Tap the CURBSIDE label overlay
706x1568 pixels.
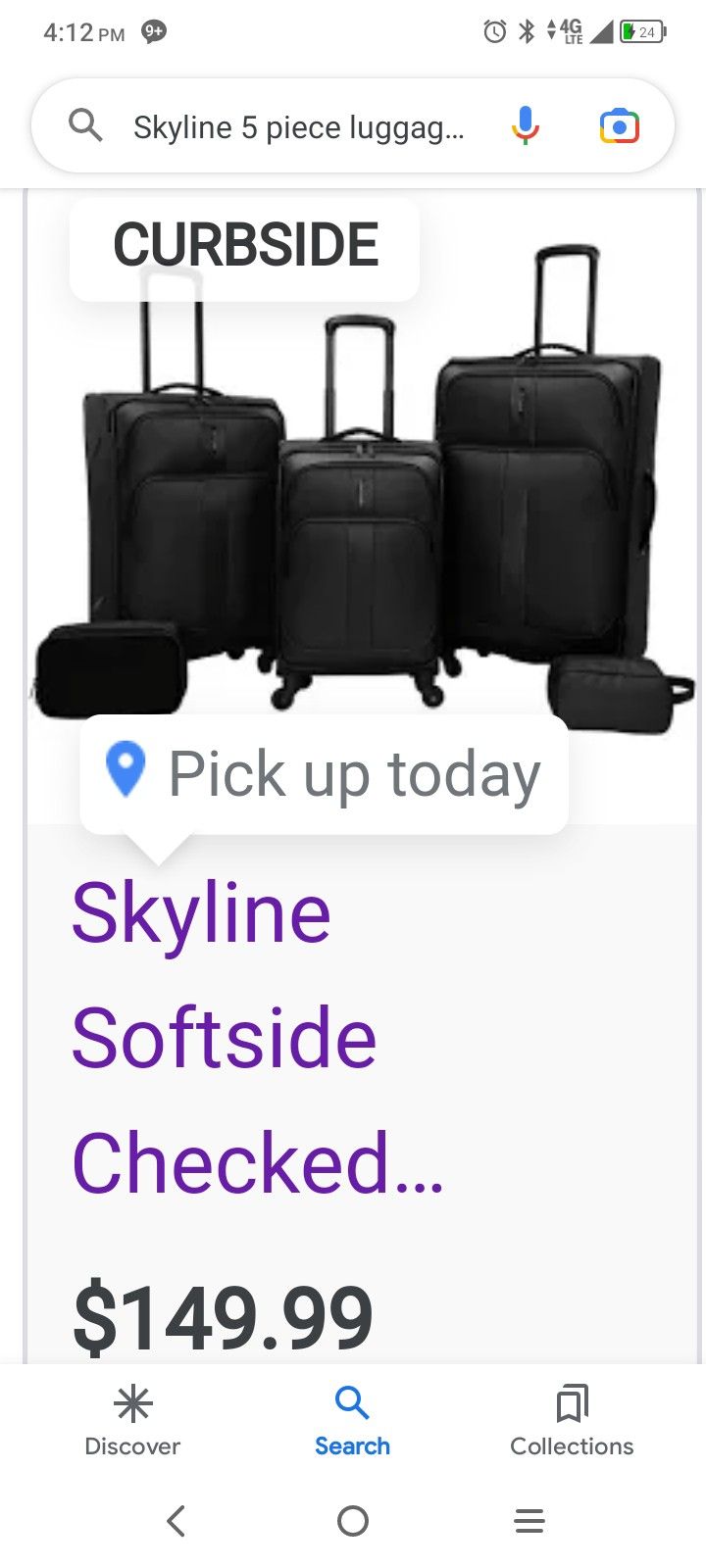[x=244, y=245]
